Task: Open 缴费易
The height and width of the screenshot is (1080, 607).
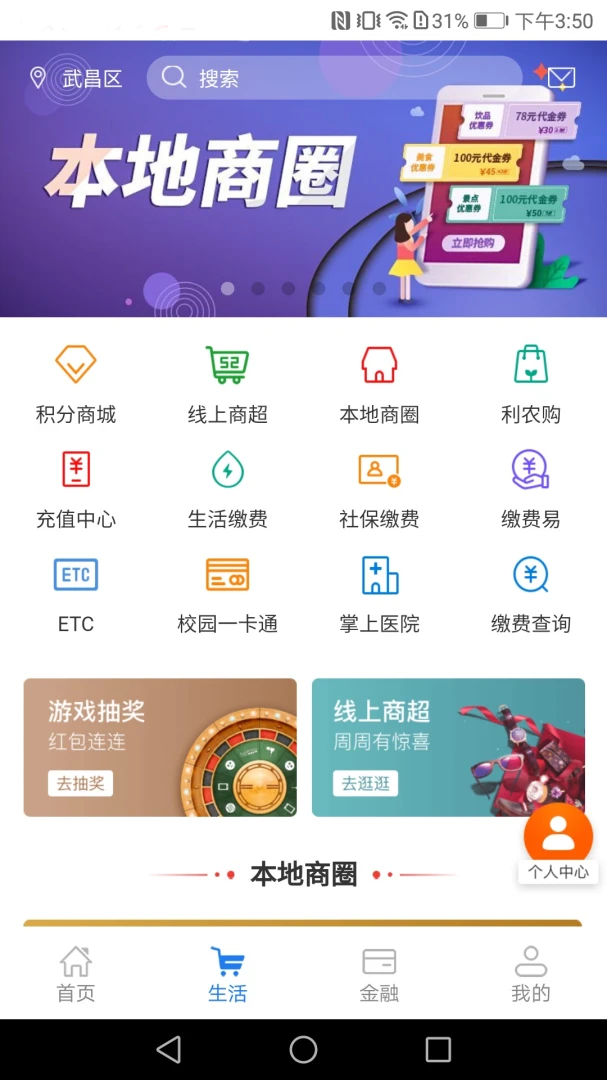Action: (x=530, y=489)
